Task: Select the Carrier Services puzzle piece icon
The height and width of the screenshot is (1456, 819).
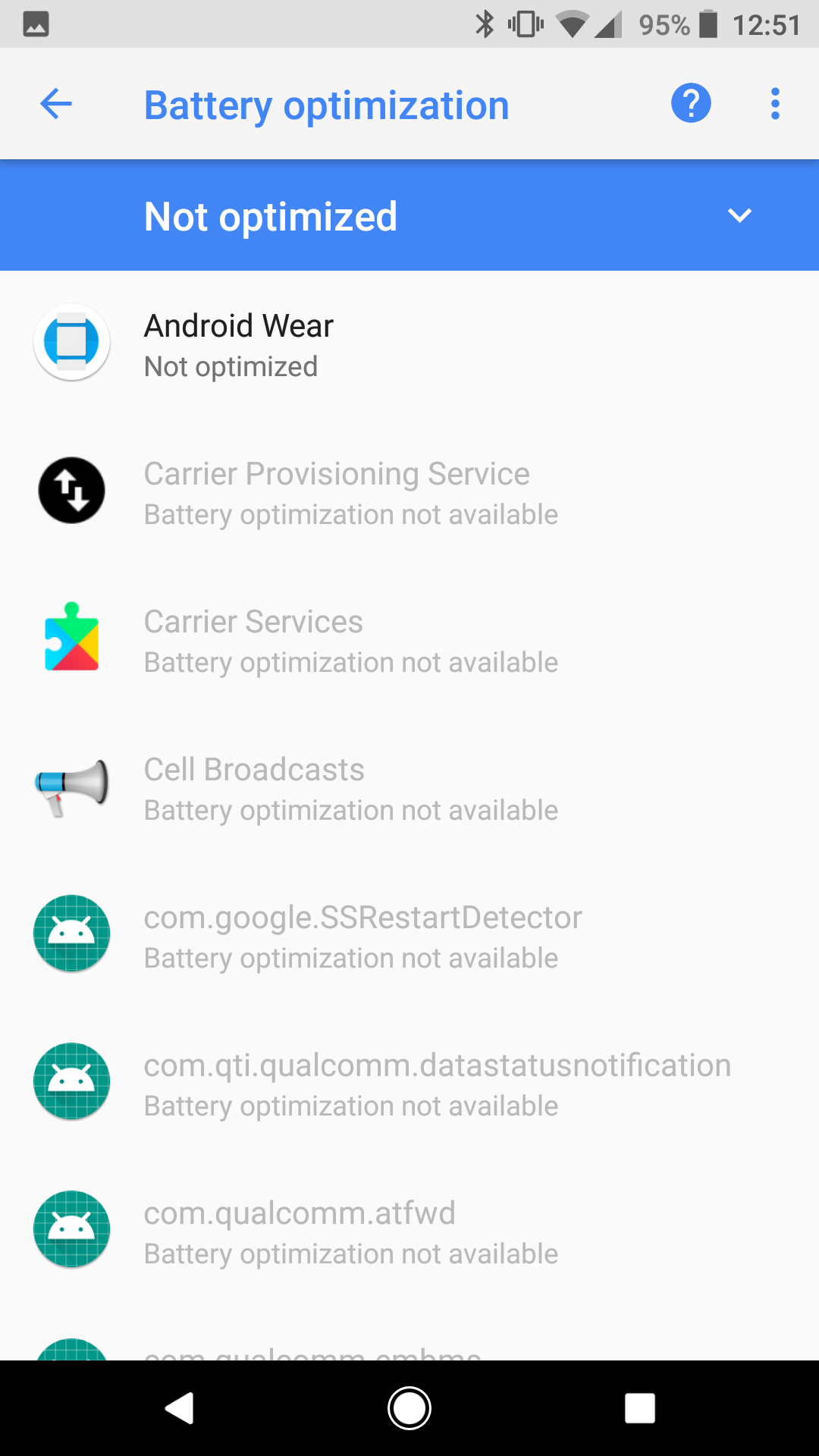Action: click(x=71, y=639)
